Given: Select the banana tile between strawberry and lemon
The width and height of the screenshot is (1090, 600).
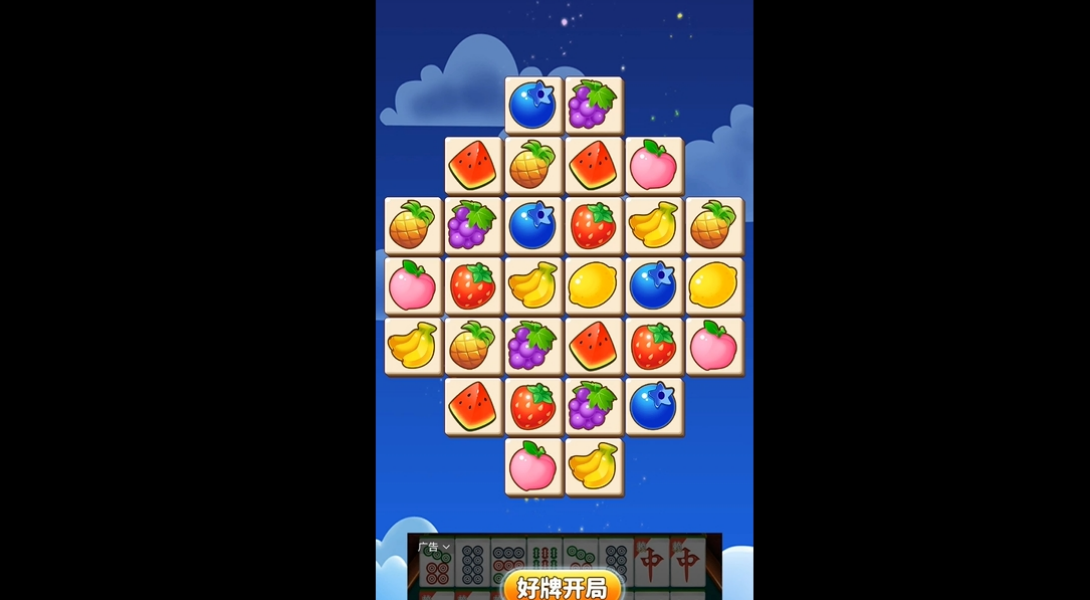Looking at the screenshot, I should (533, 286).
